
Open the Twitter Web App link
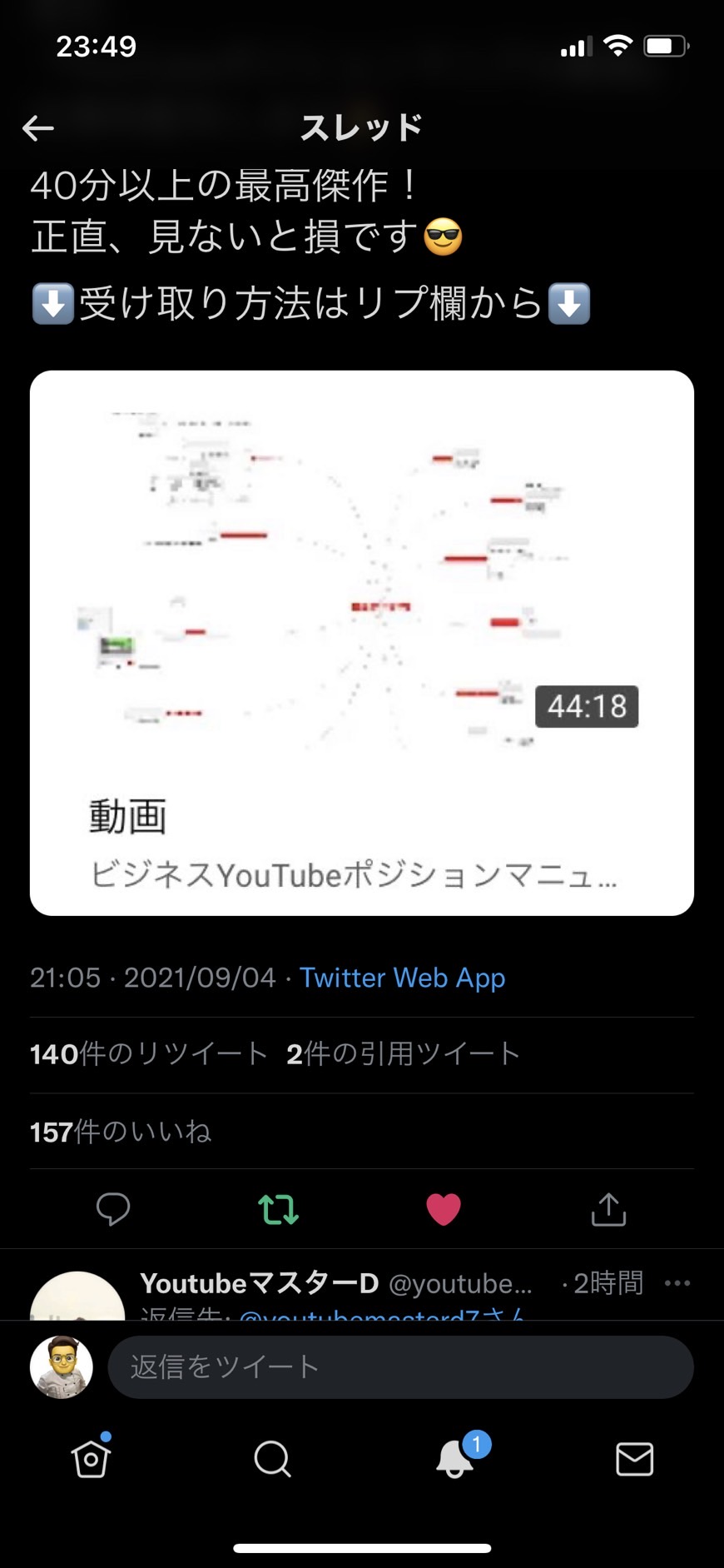402,978
